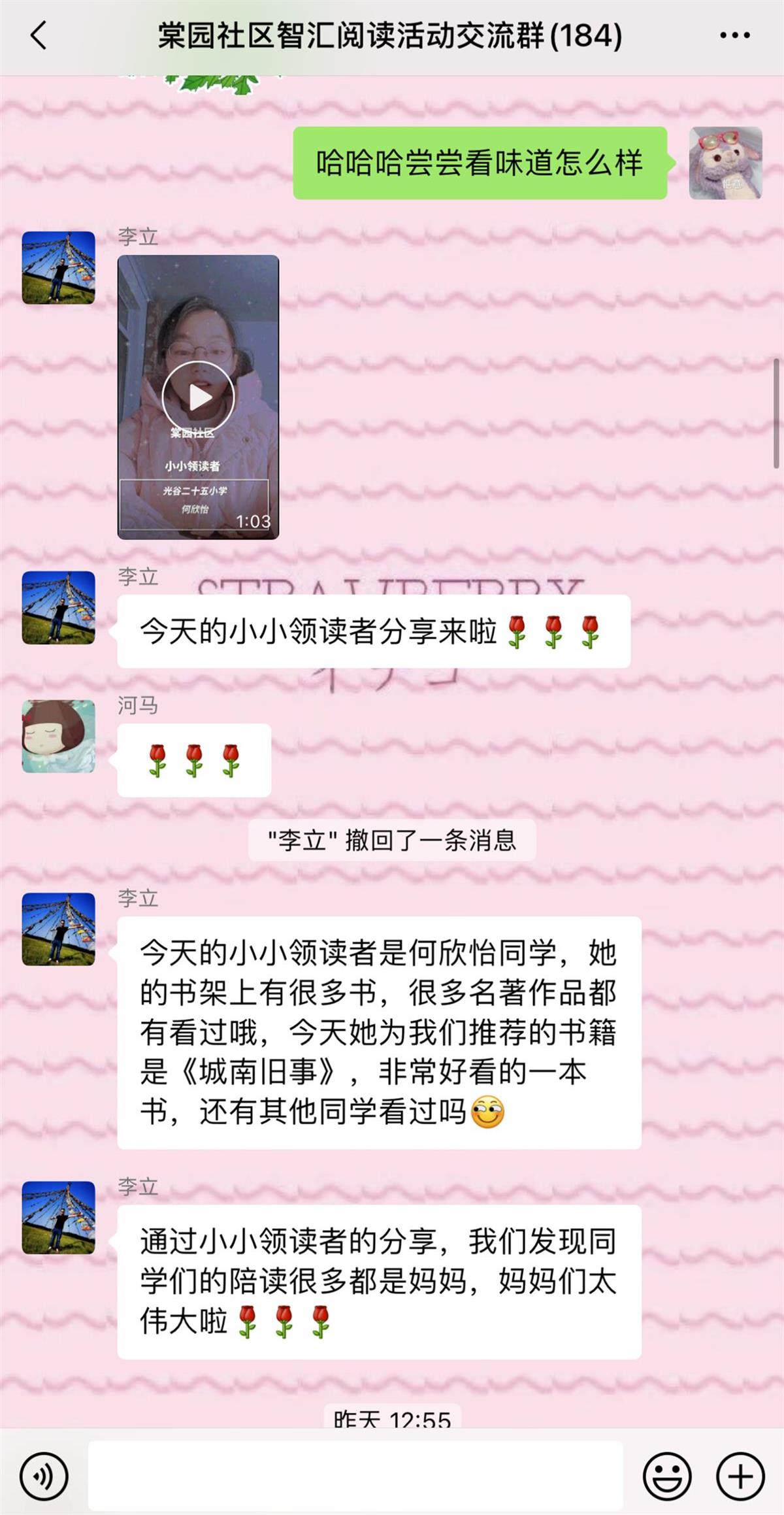
Task: Play the 1:03 video from 李立
Action: [x=198, y=397]
